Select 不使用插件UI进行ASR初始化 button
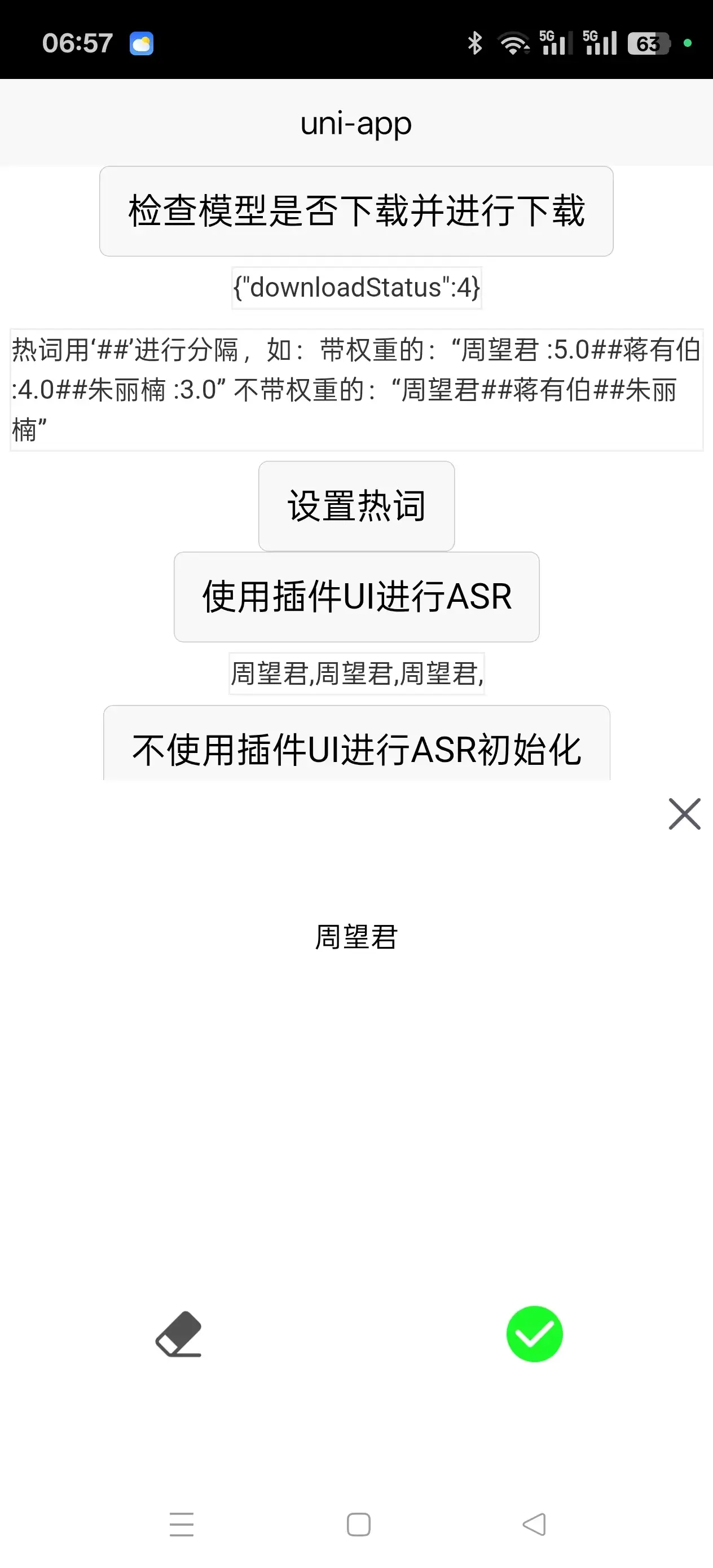713x1568 pixels. (x=356, y=746)
